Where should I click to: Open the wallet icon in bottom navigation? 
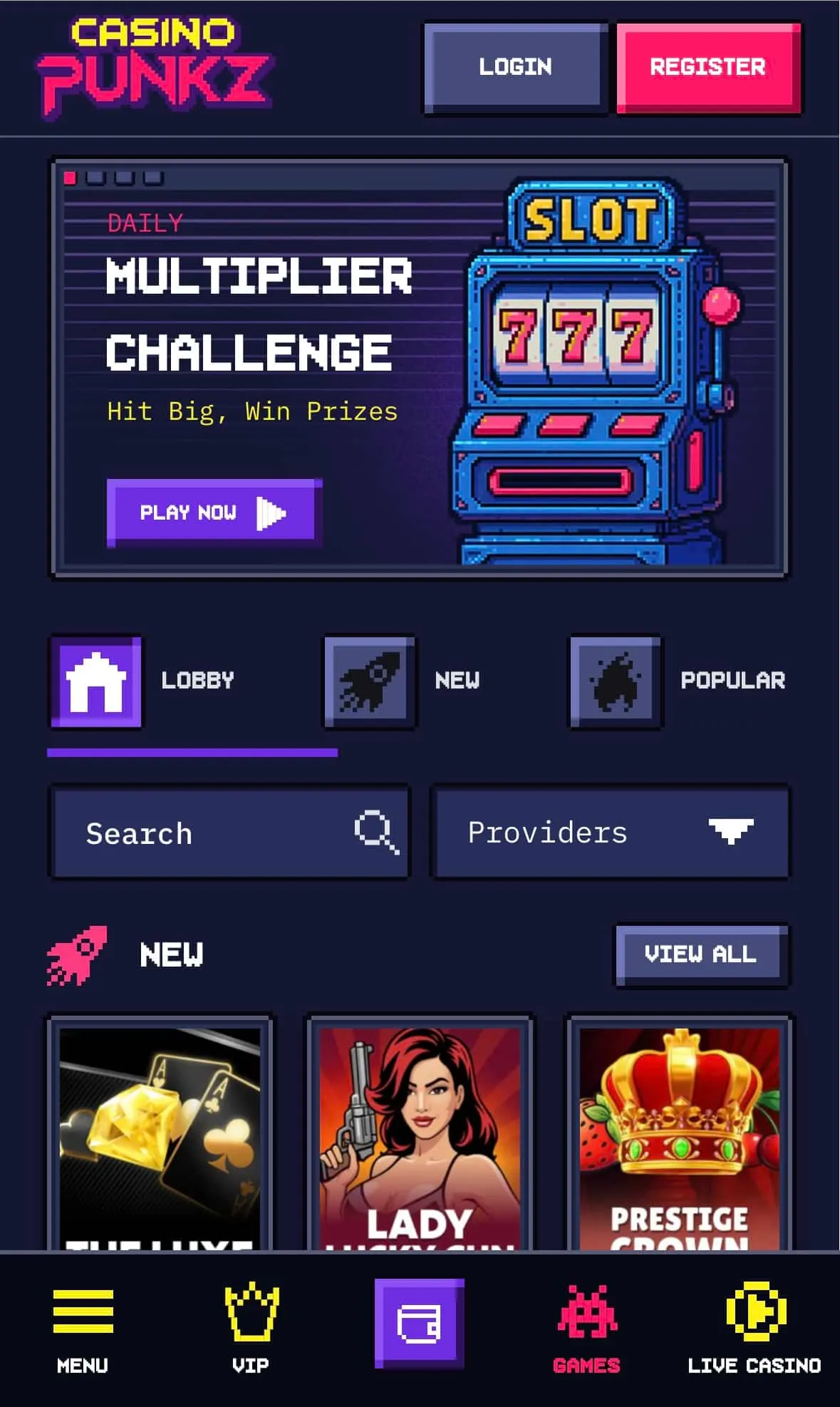[x=420, y=1323]
